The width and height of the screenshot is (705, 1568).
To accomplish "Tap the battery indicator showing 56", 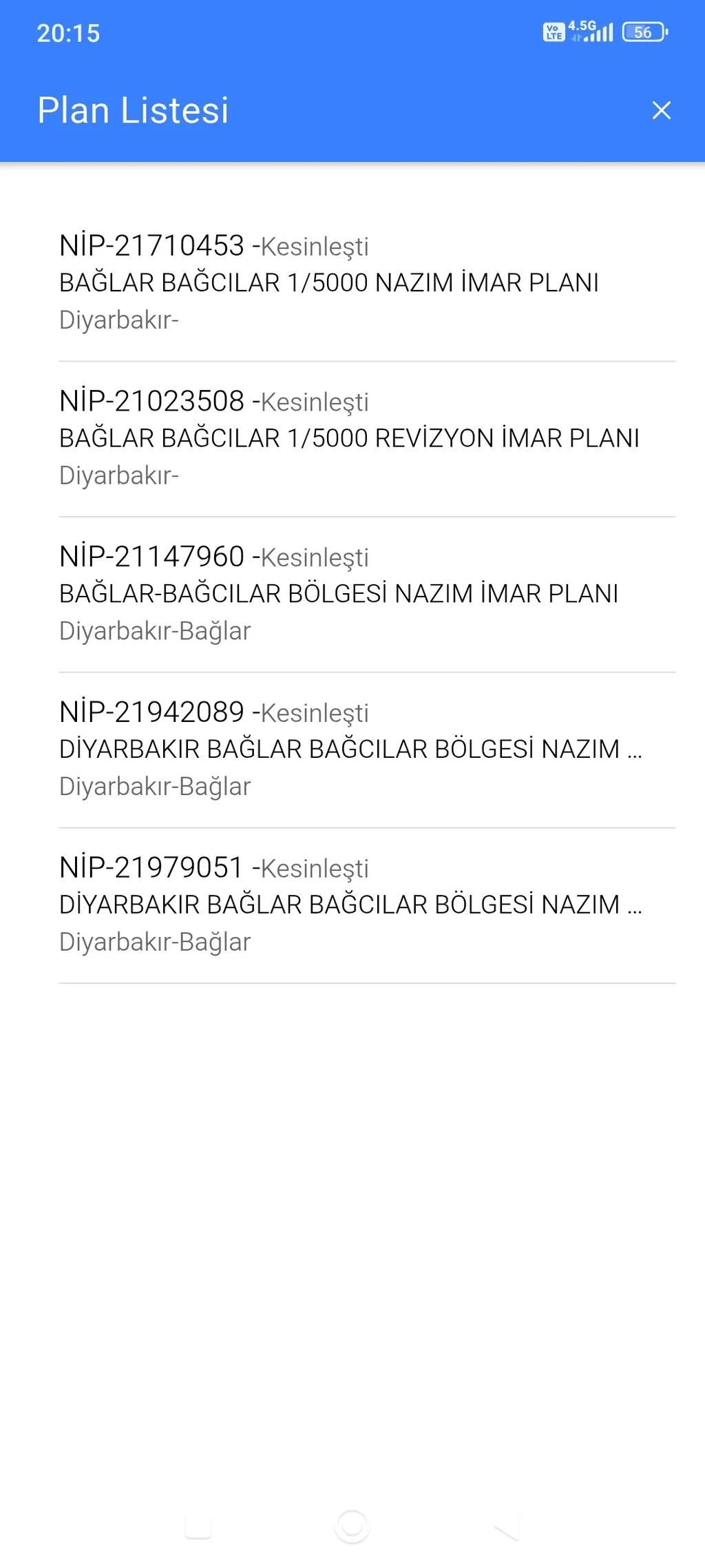I will click(x=643, y=32).
